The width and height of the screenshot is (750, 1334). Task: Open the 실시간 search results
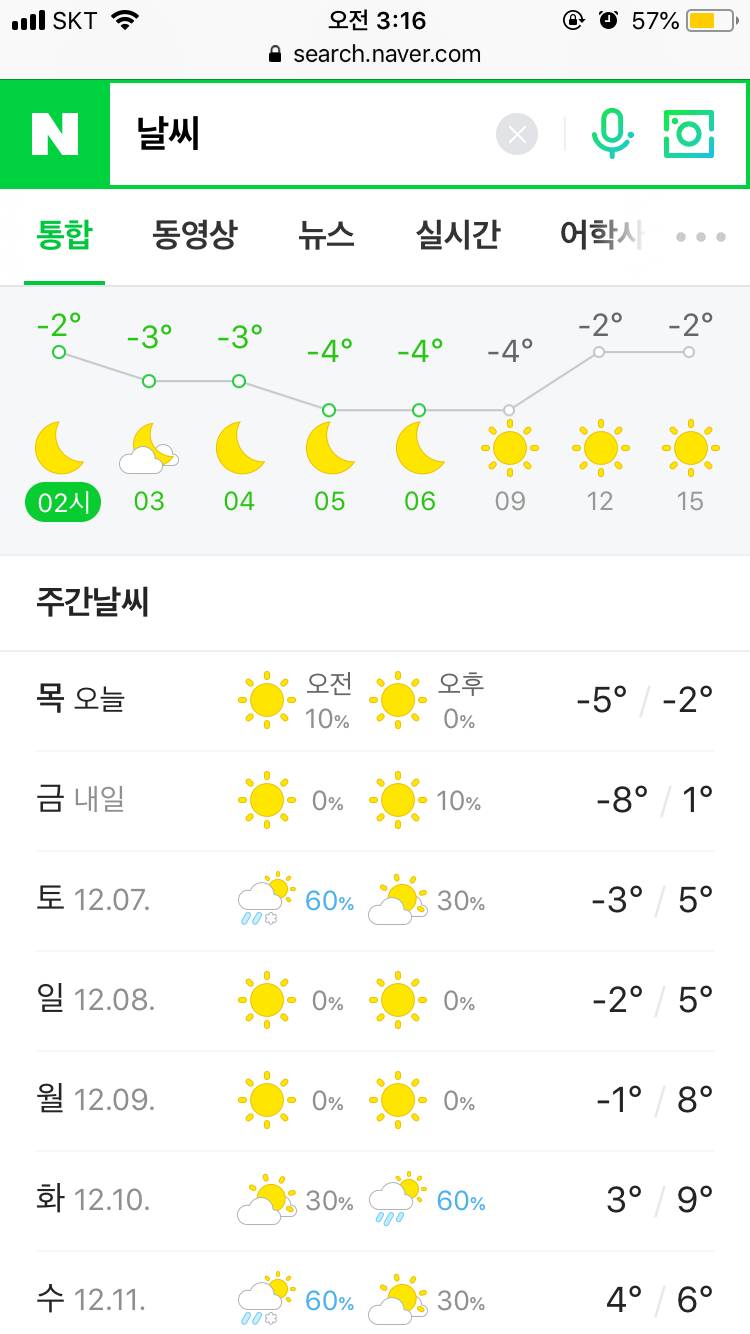[x=456, y=234]
